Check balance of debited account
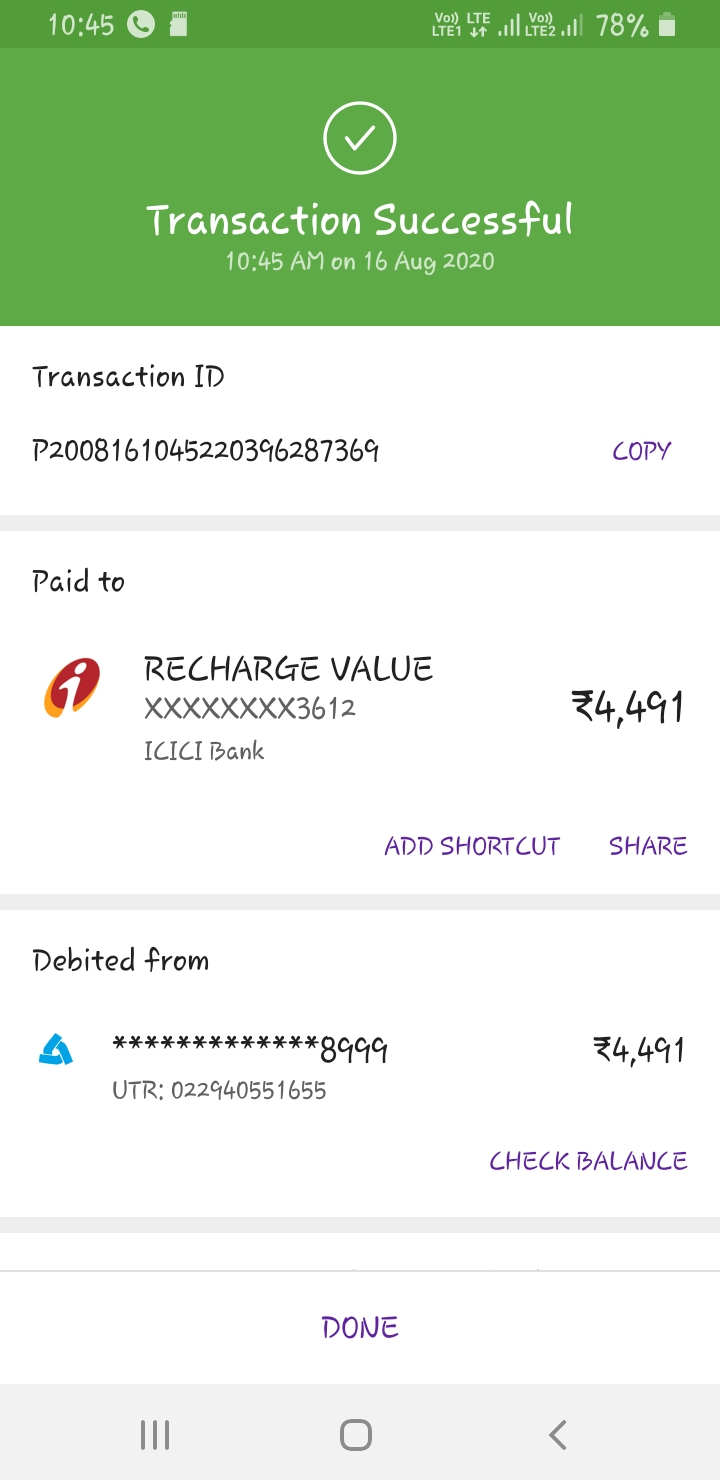Screen dimensions: 720x1480 pos(588,1161)
